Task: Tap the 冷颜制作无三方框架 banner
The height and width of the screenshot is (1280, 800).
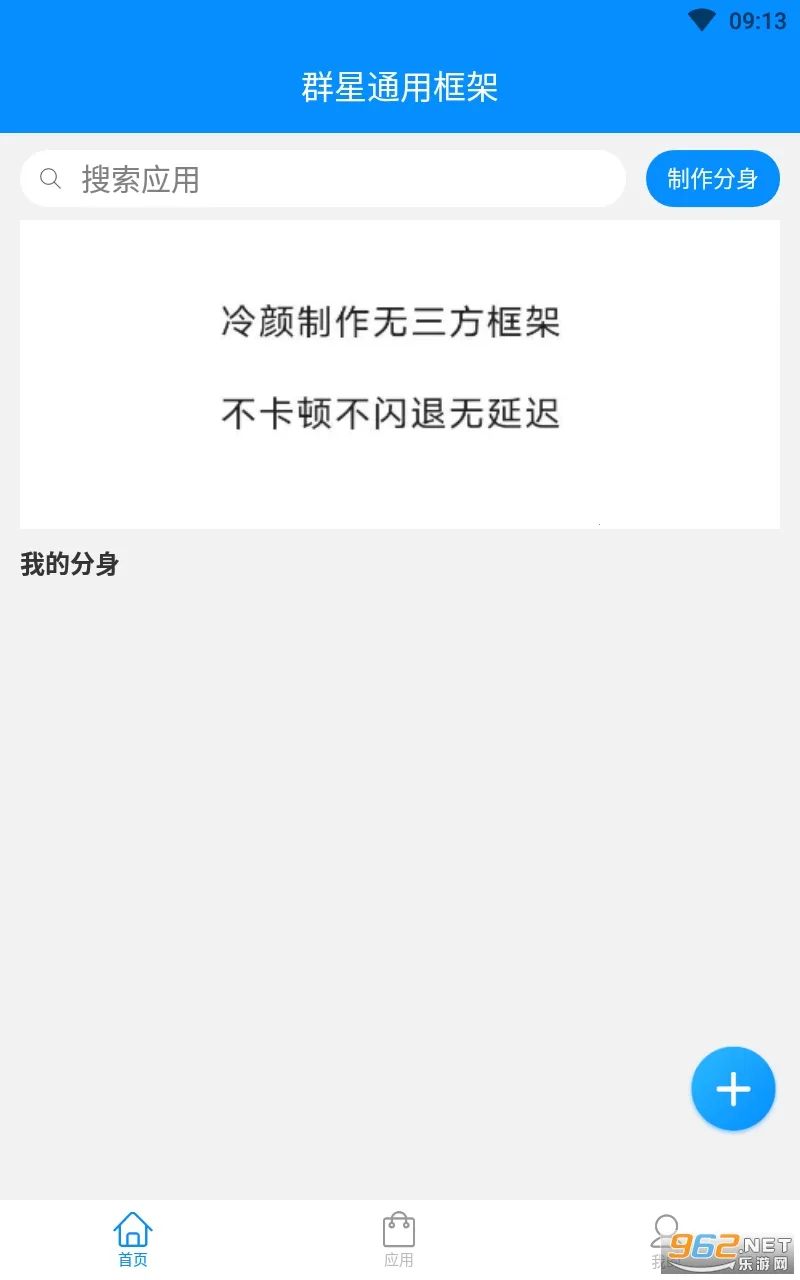Action: 389,323
